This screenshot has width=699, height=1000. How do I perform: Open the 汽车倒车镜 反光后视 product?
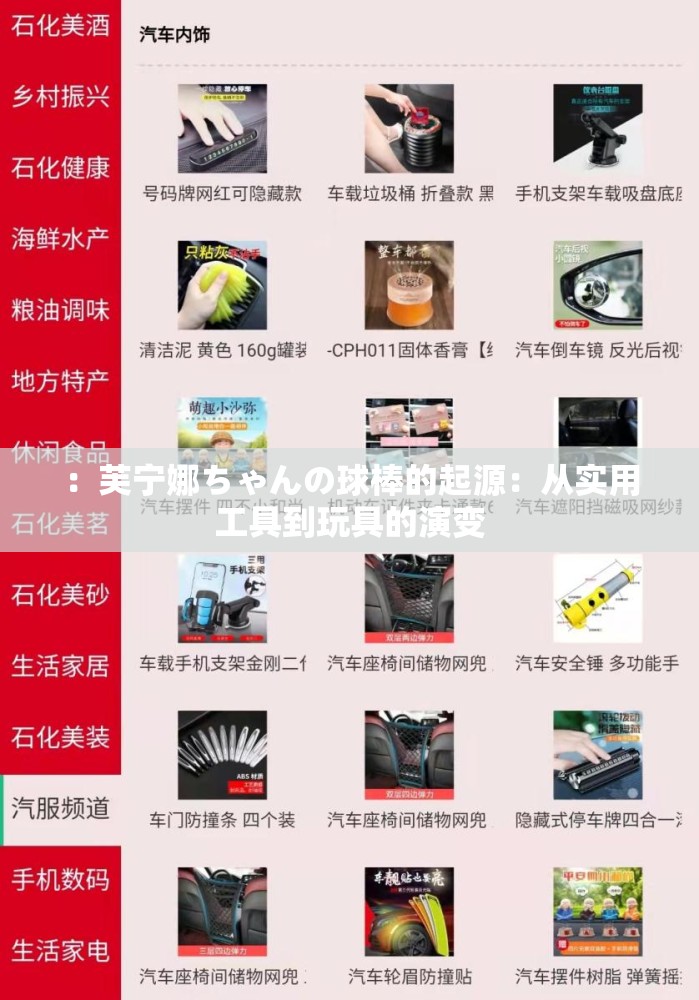coord(598,286)
